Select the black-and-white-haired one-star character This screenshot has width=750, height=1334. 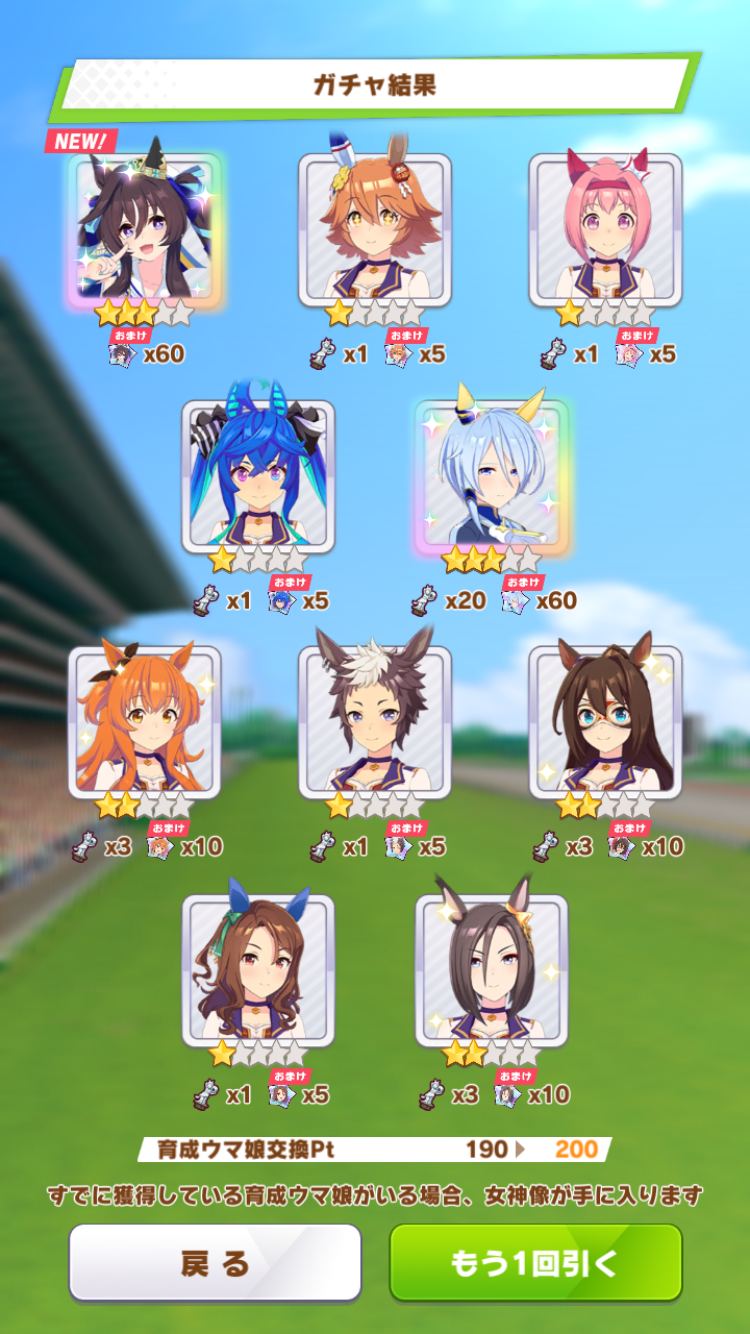click(x=375, y=723)
